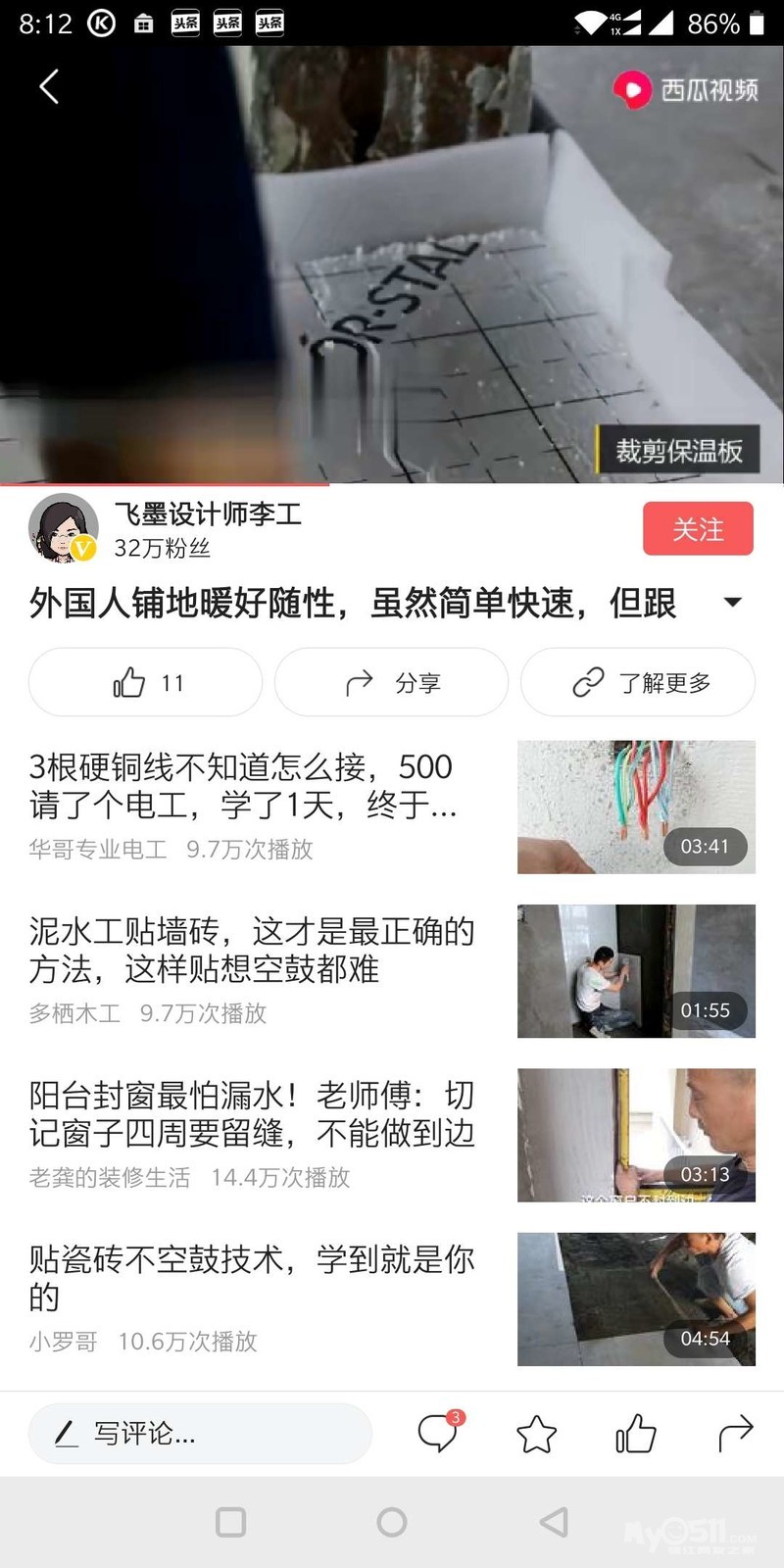Tap the 写评论 comment field
The height and width of the screenshot is (1568, 784).
pos(200,1434)
